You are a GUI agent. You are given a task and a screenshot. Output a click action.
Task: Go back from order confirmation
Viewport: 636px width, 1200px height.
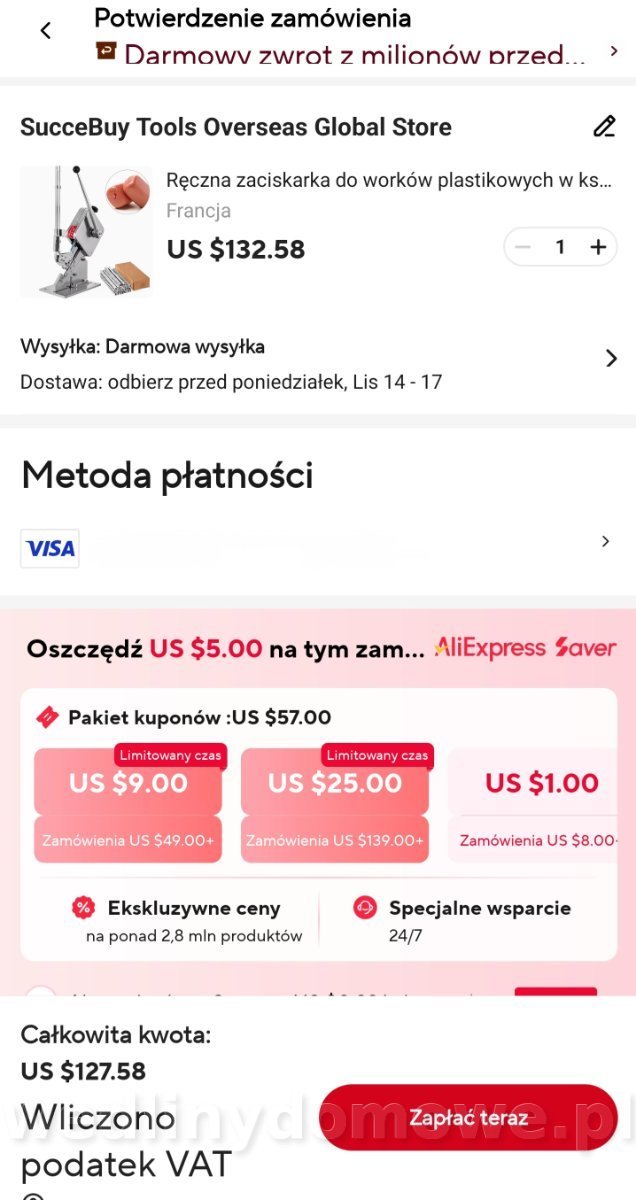[x=45, y=31]
